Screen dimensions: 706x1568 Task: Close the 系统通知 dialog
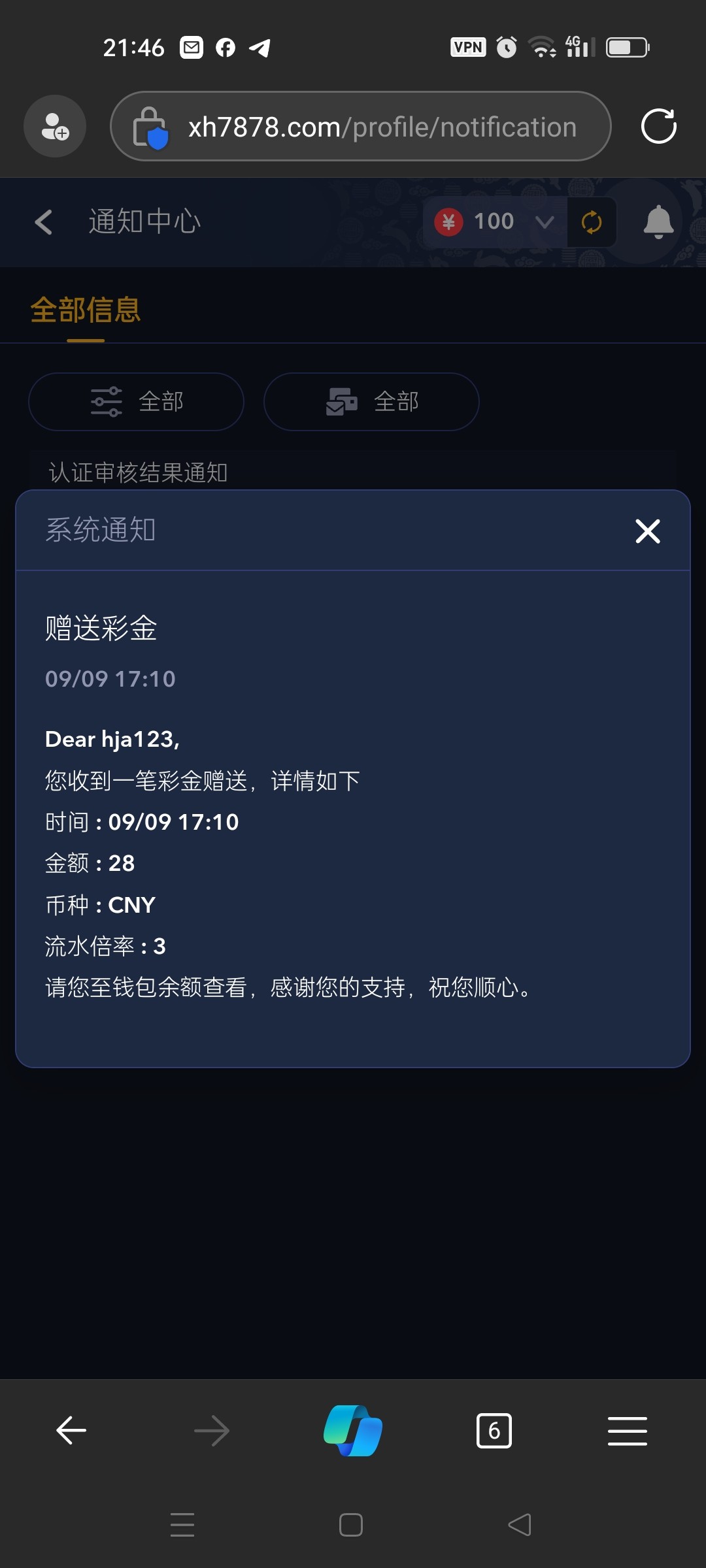[x=647, y=531]
